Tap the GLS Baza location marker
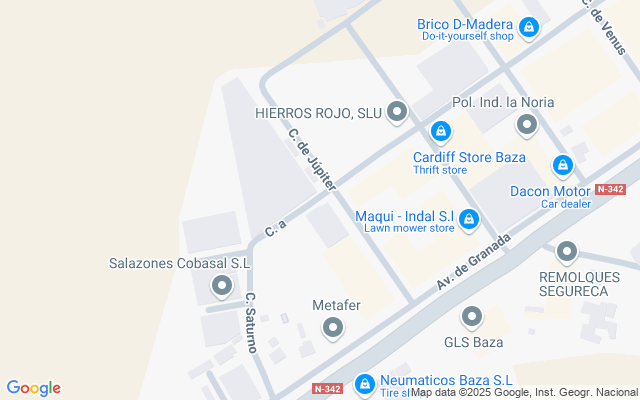 click(x=472, y=318)
